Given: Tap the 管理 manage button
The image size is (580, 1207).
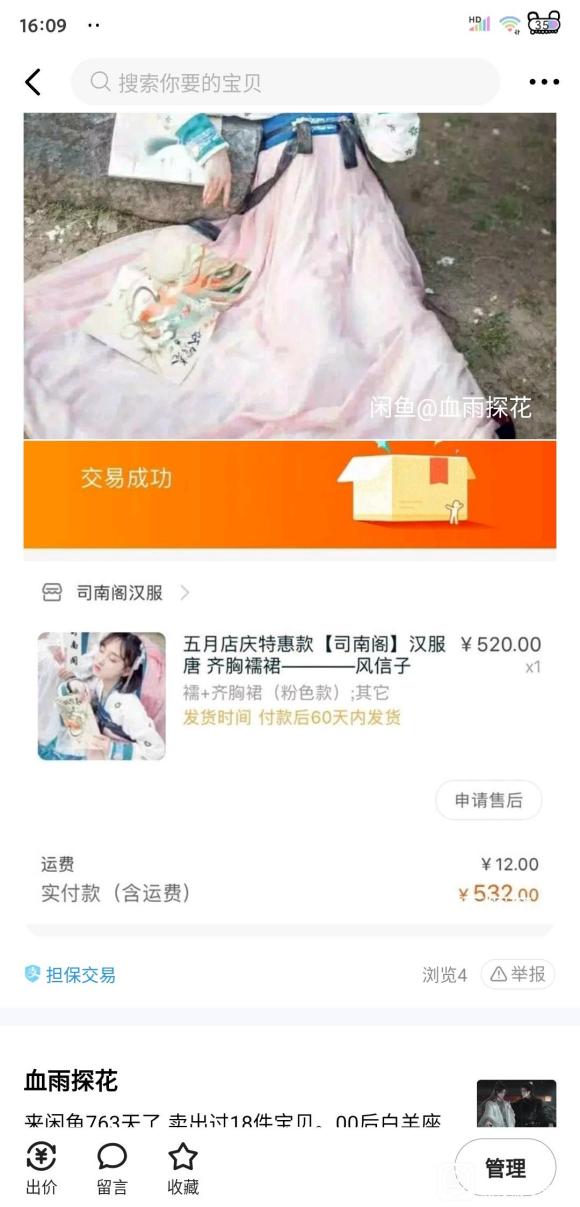Looking at the screenshot, I should click(505, 1167).
